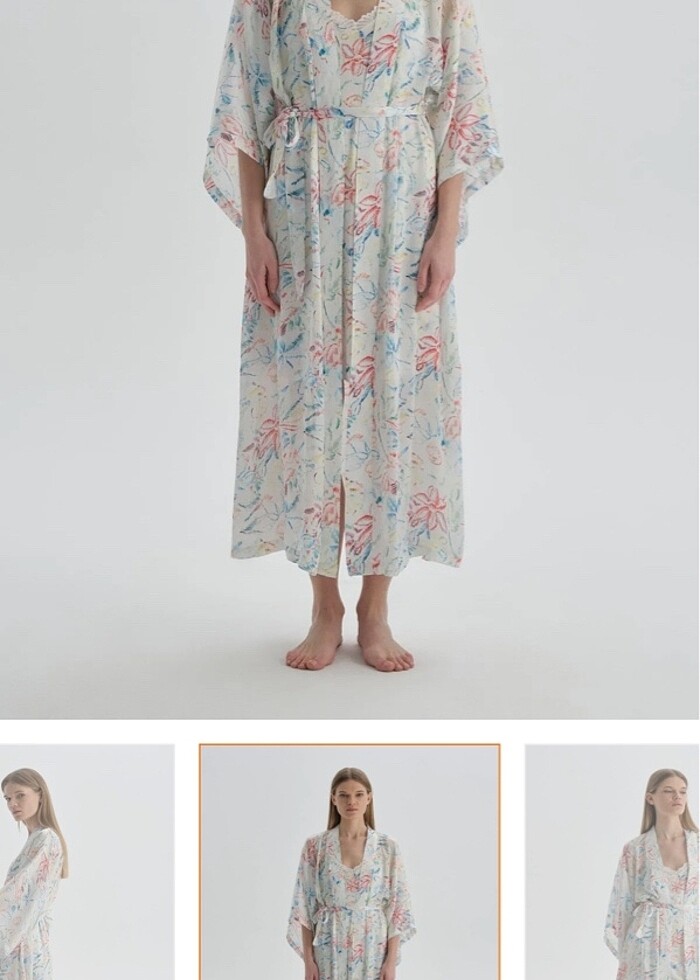The height and width of the screenshot is (980, 700).
Task: Select the thumbnail with model looking down
Action: pos(613,862)
